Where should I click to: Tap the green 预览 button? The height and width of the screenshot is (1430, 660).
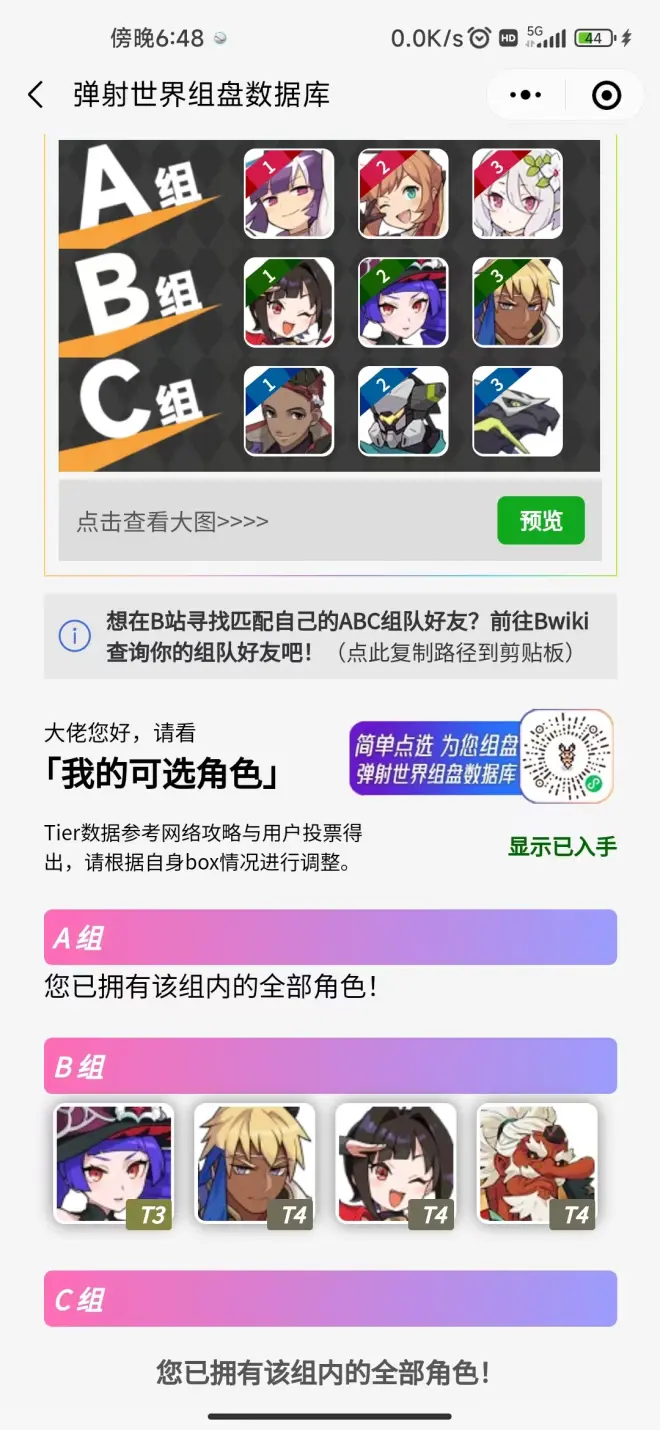point(540,521)
